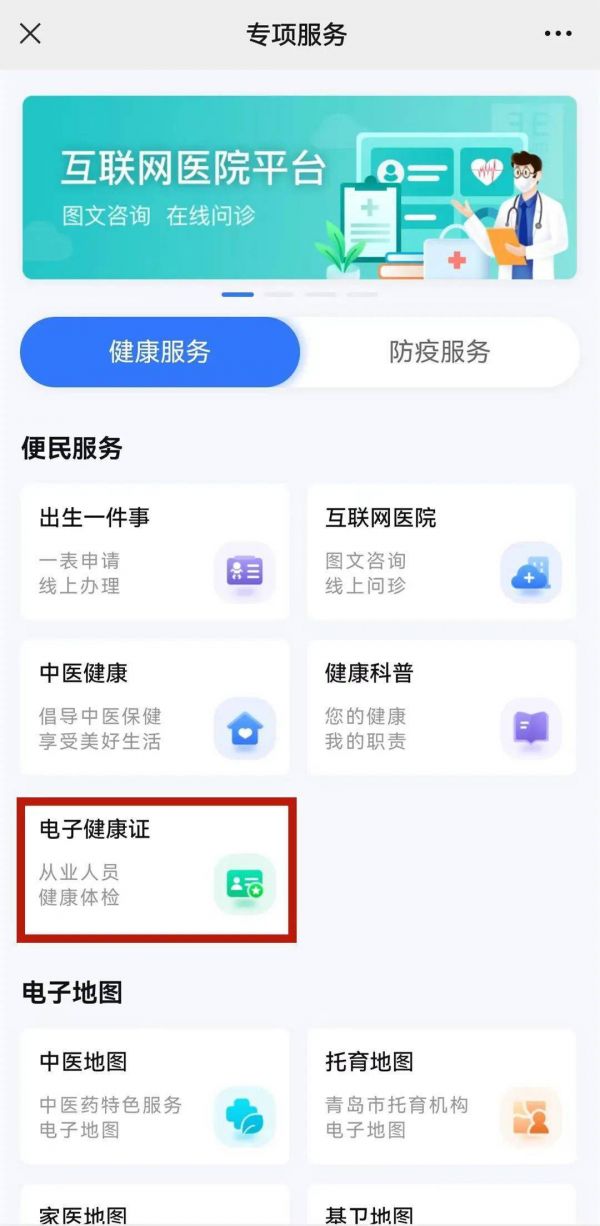Open the three-dot more menu
This screenshot has width=600, height=1226.
(x=558, y=34)
